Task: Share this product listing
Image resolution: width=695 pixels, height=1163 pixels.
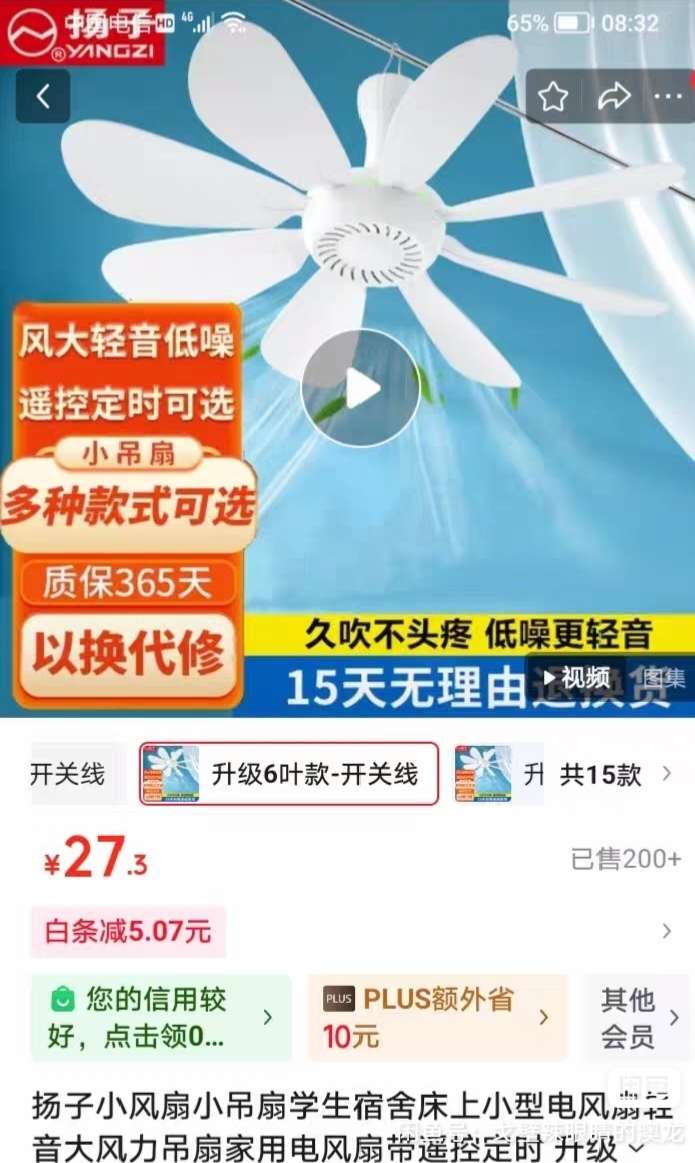Action: (613, 97)
